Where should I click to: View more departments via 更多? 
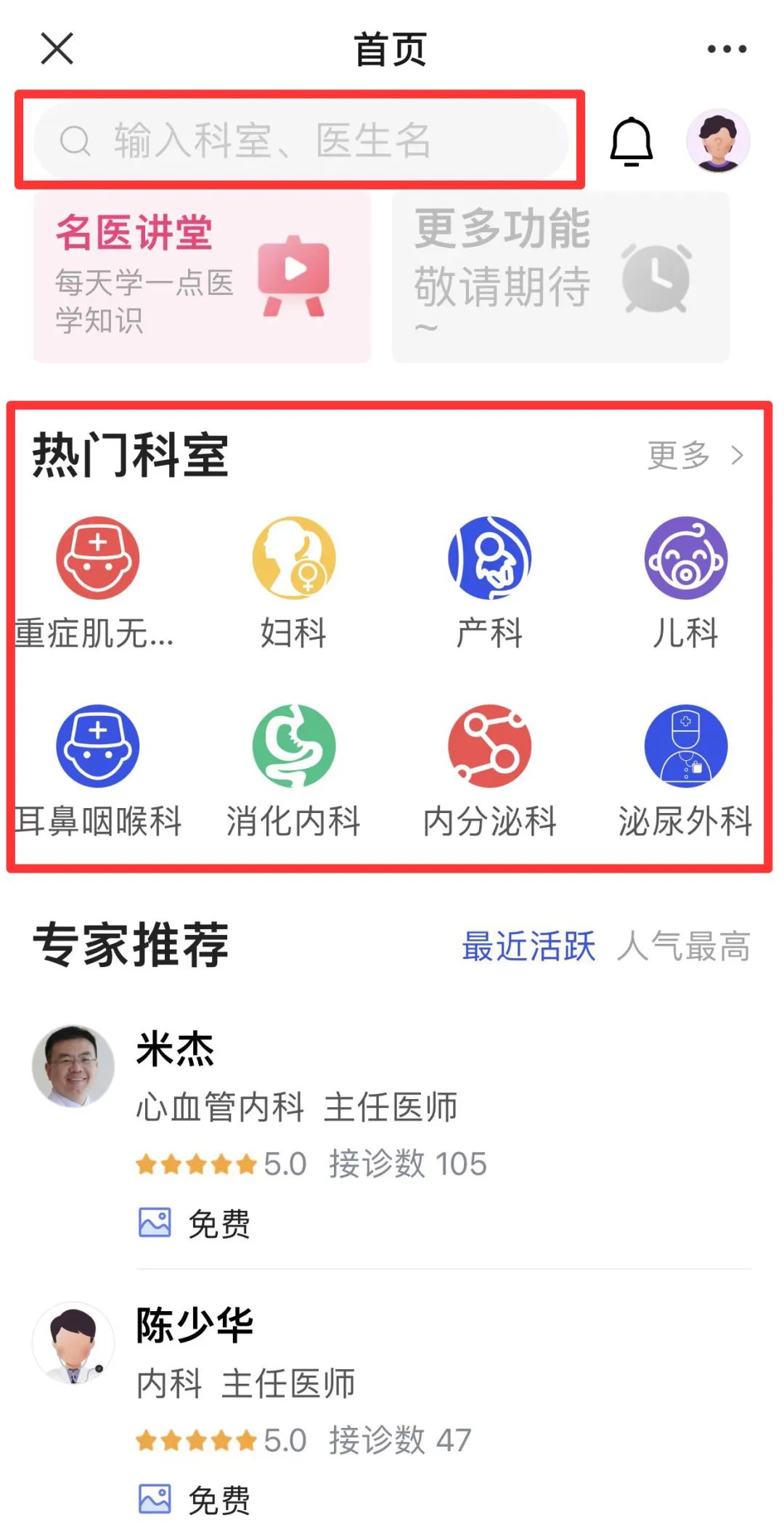click(x=694, y=455)
